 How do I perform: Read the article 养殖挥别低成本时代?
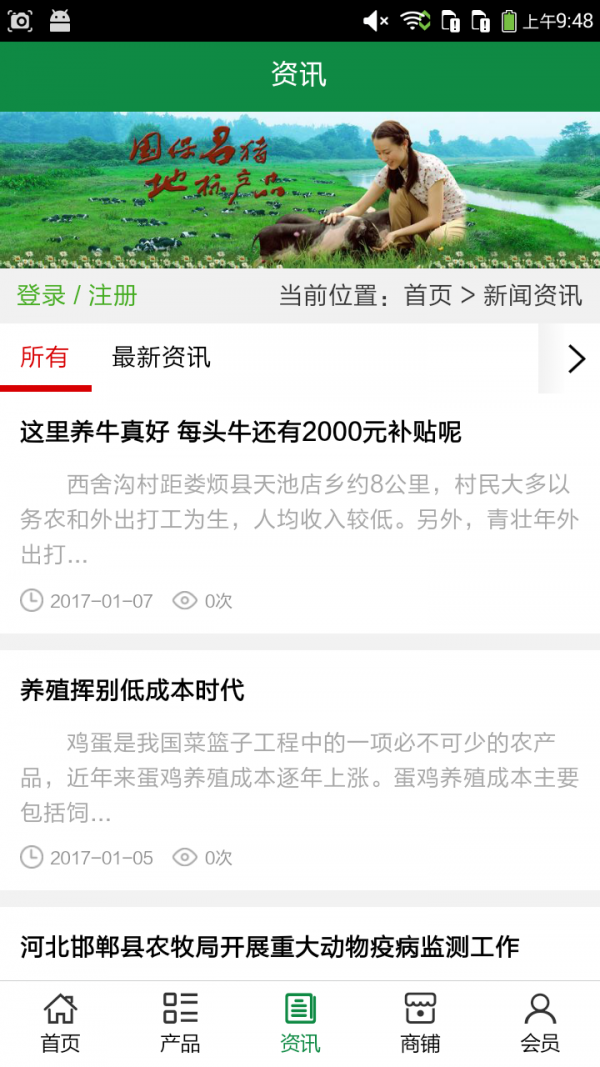tap(132, 690)
